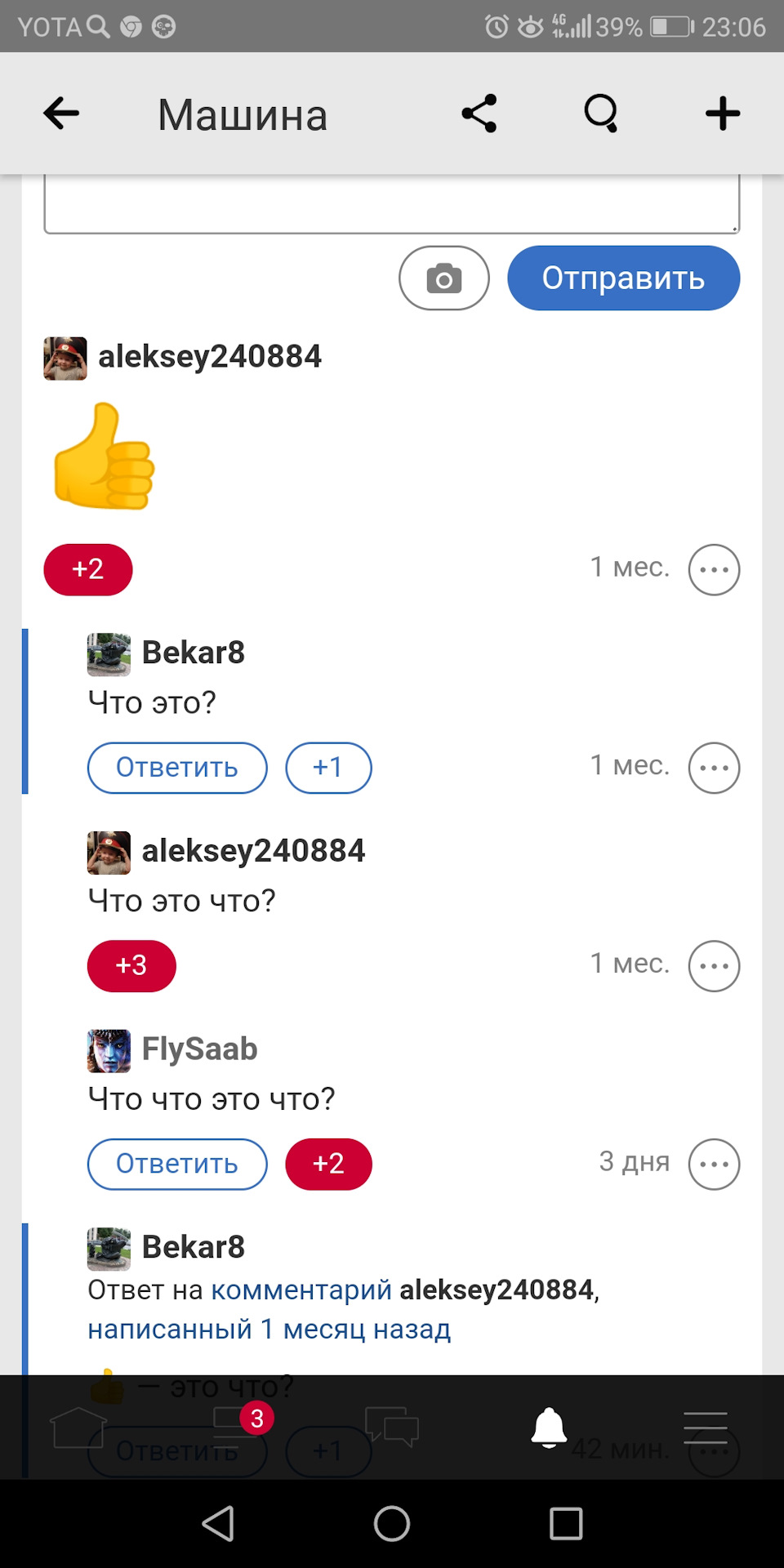
Task: Open options for the thumbs-up comment
Action: pyautogui.click(x=714, y=569)
